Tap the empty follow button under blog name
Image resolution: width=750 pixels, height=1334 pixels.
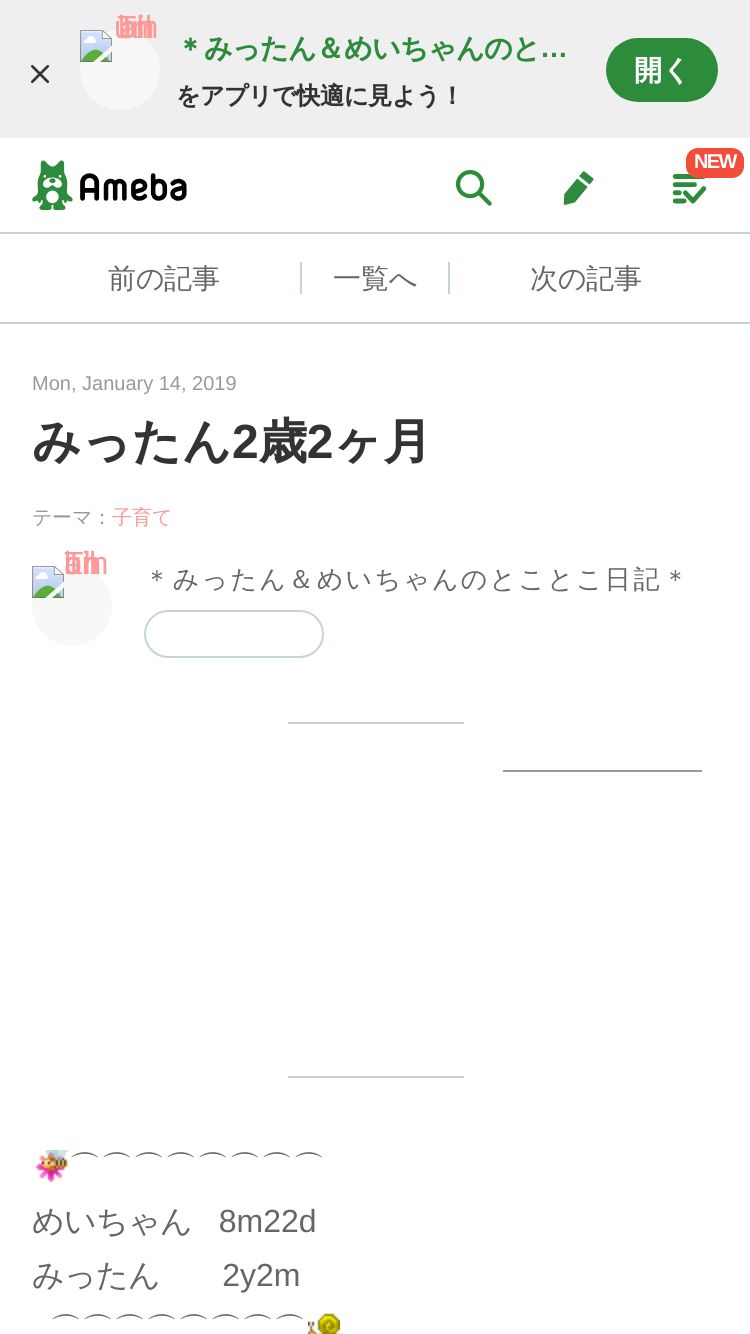[234, 634]
